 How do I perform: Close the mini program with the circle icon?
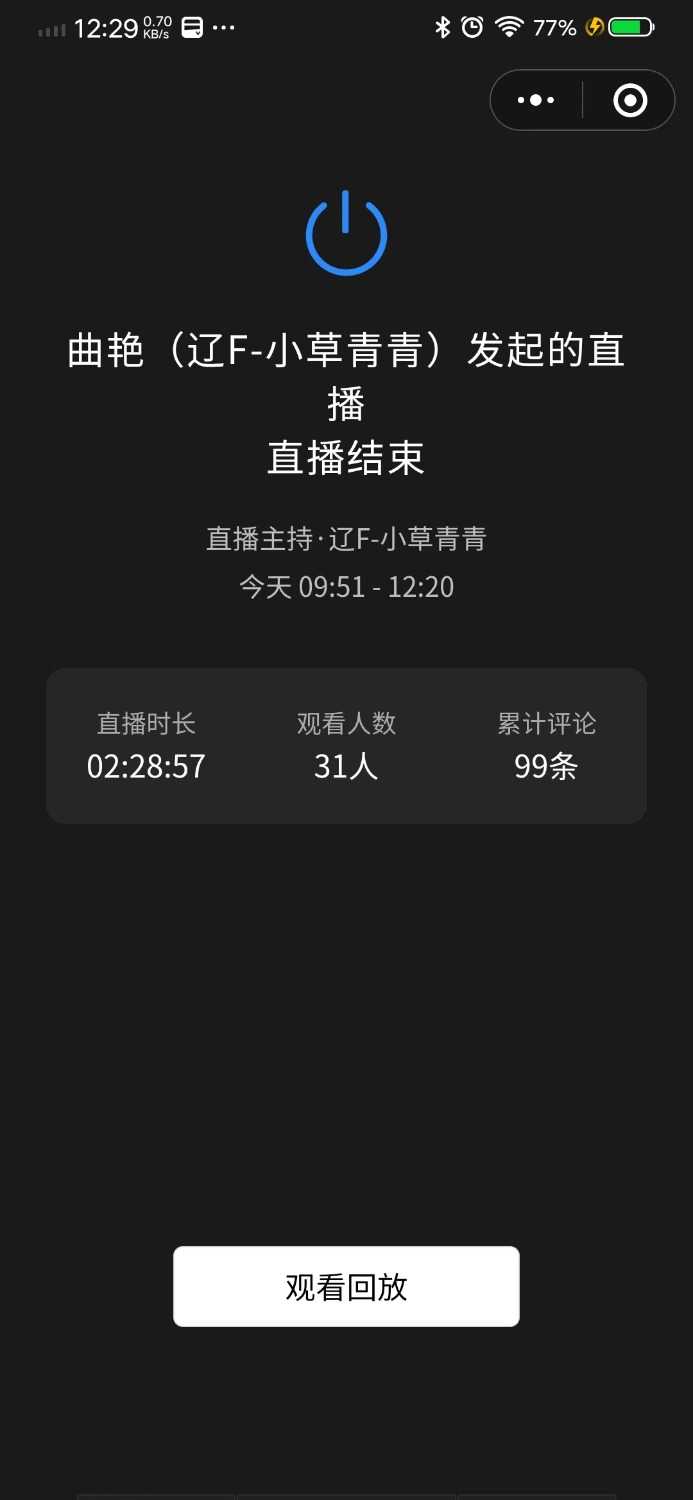tap(630, 100)
